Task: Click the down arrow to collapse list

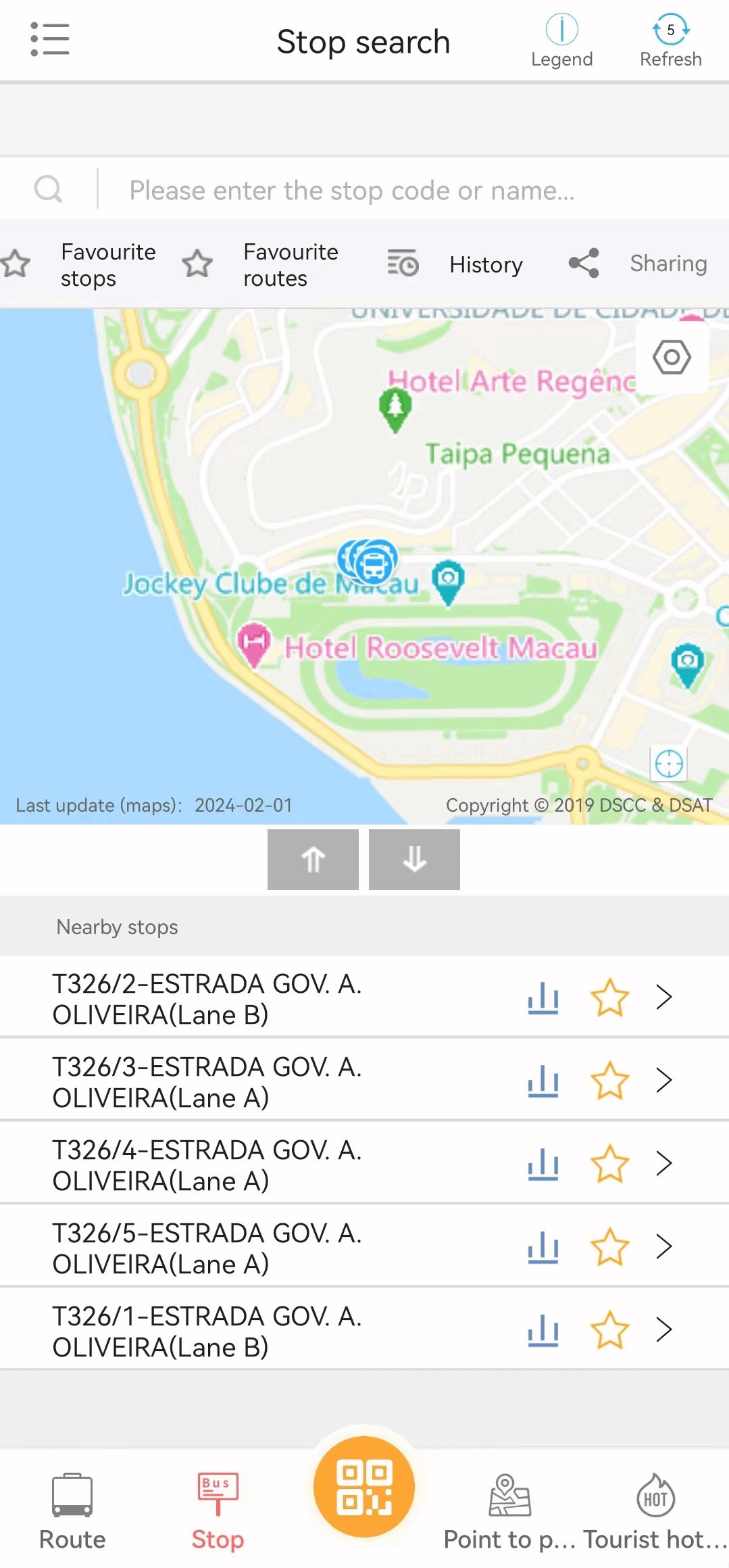Action: point(413,859)
